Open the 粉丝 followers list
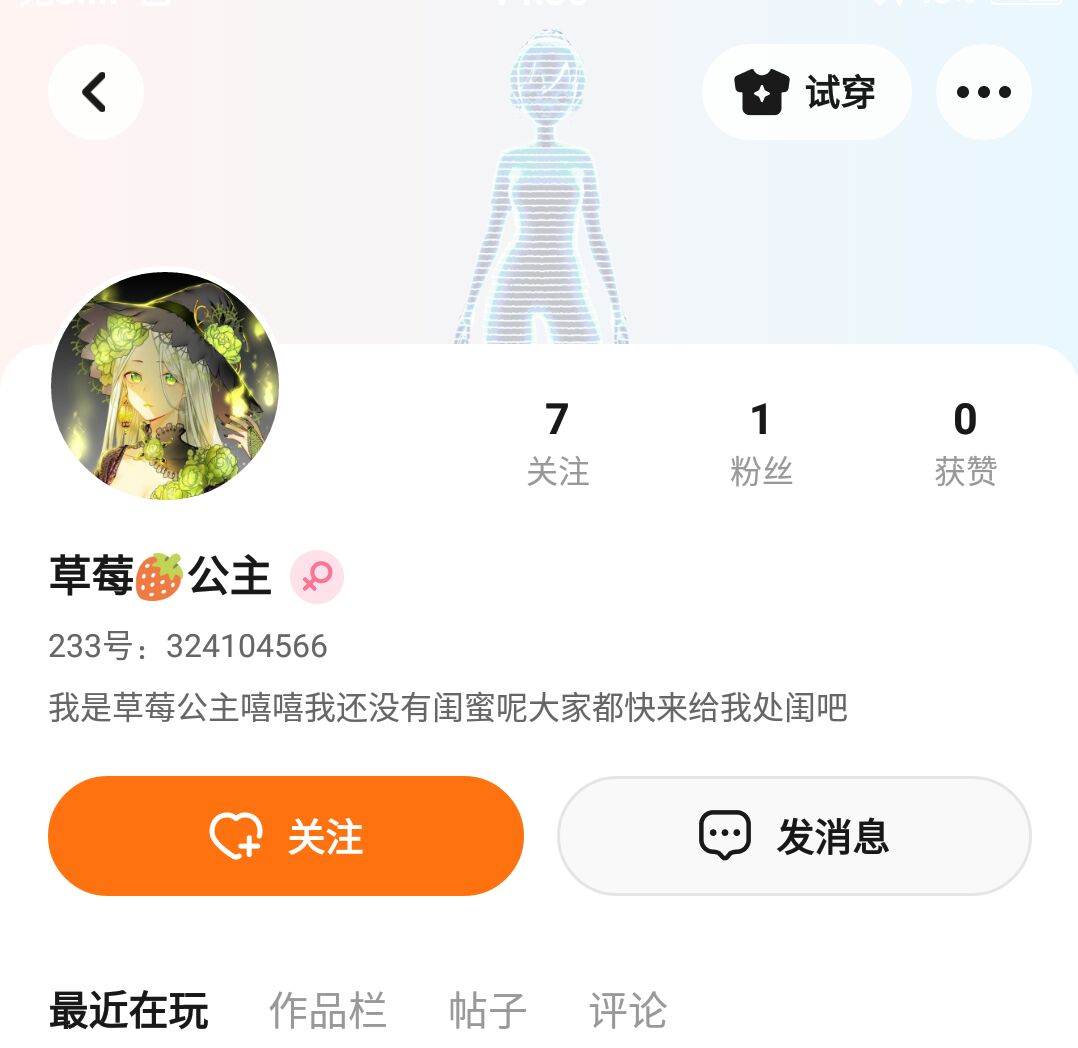Image resolution: width=1078 pixels, height=1048 pixels. pyautogui.click(x=761, y=443)
